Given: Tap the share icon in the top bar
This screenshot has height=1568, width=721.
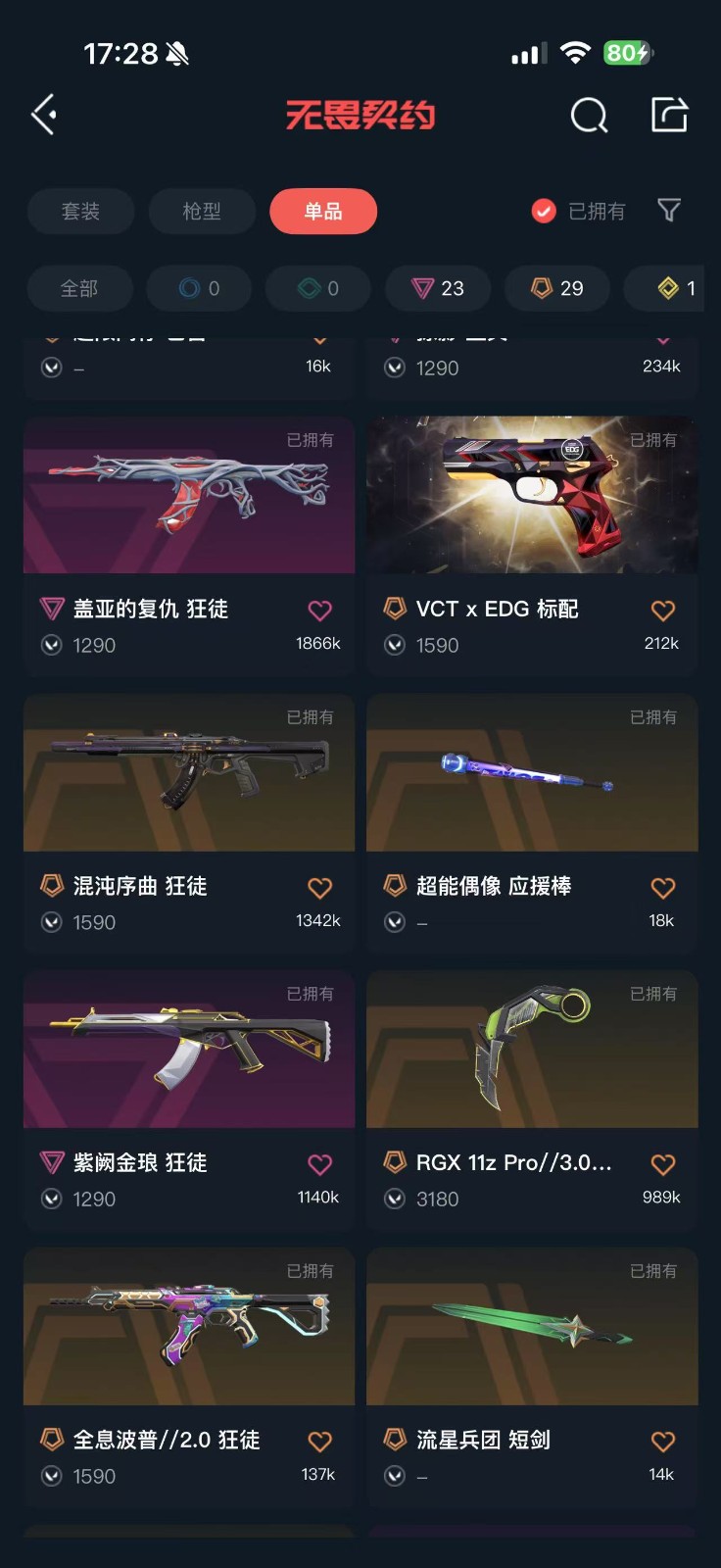Looking at the screenshot, I should [669, 115].
